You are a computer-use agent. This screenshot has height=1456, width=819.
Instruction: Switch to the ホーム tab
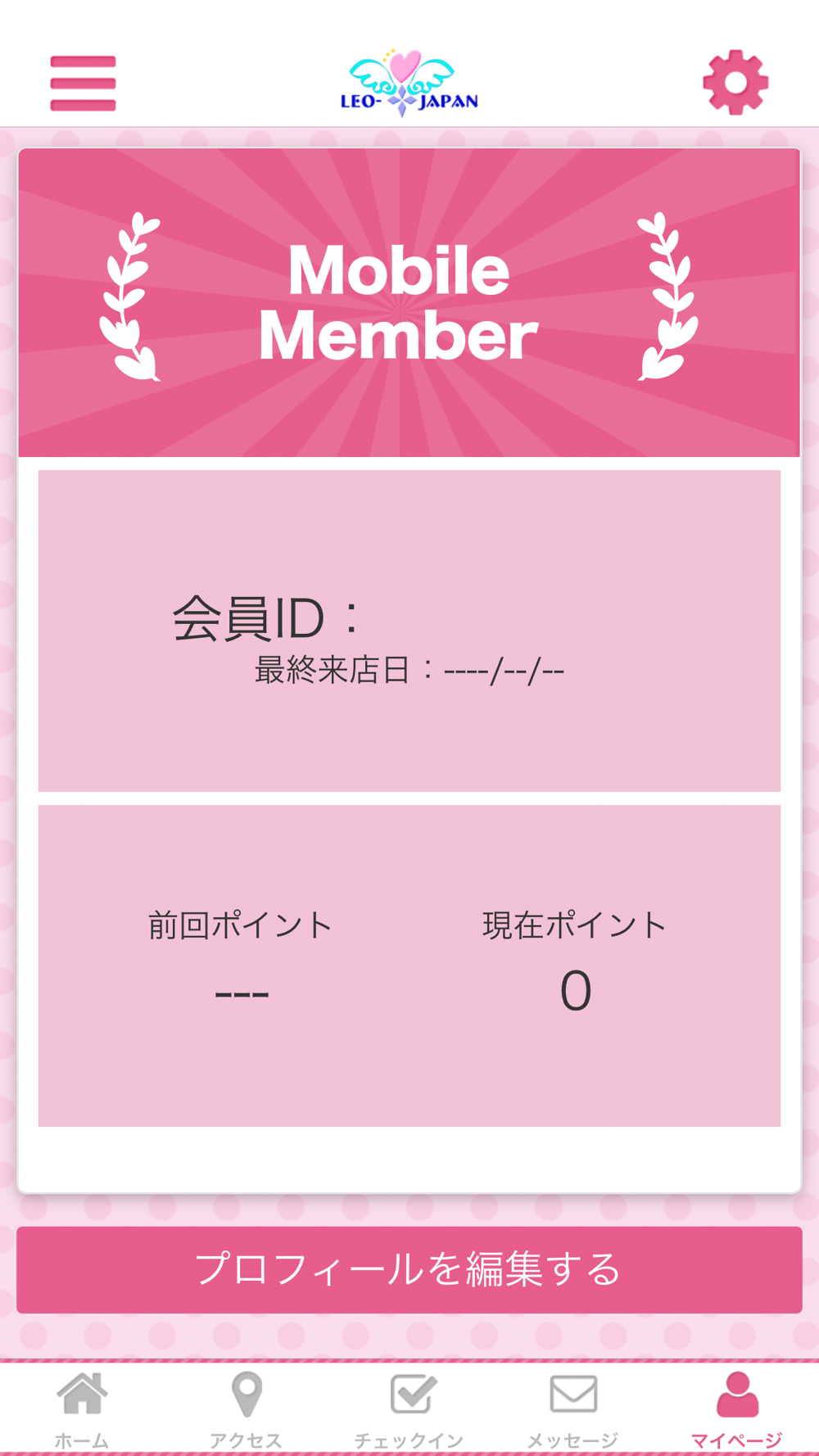(x=82, y=1410)
